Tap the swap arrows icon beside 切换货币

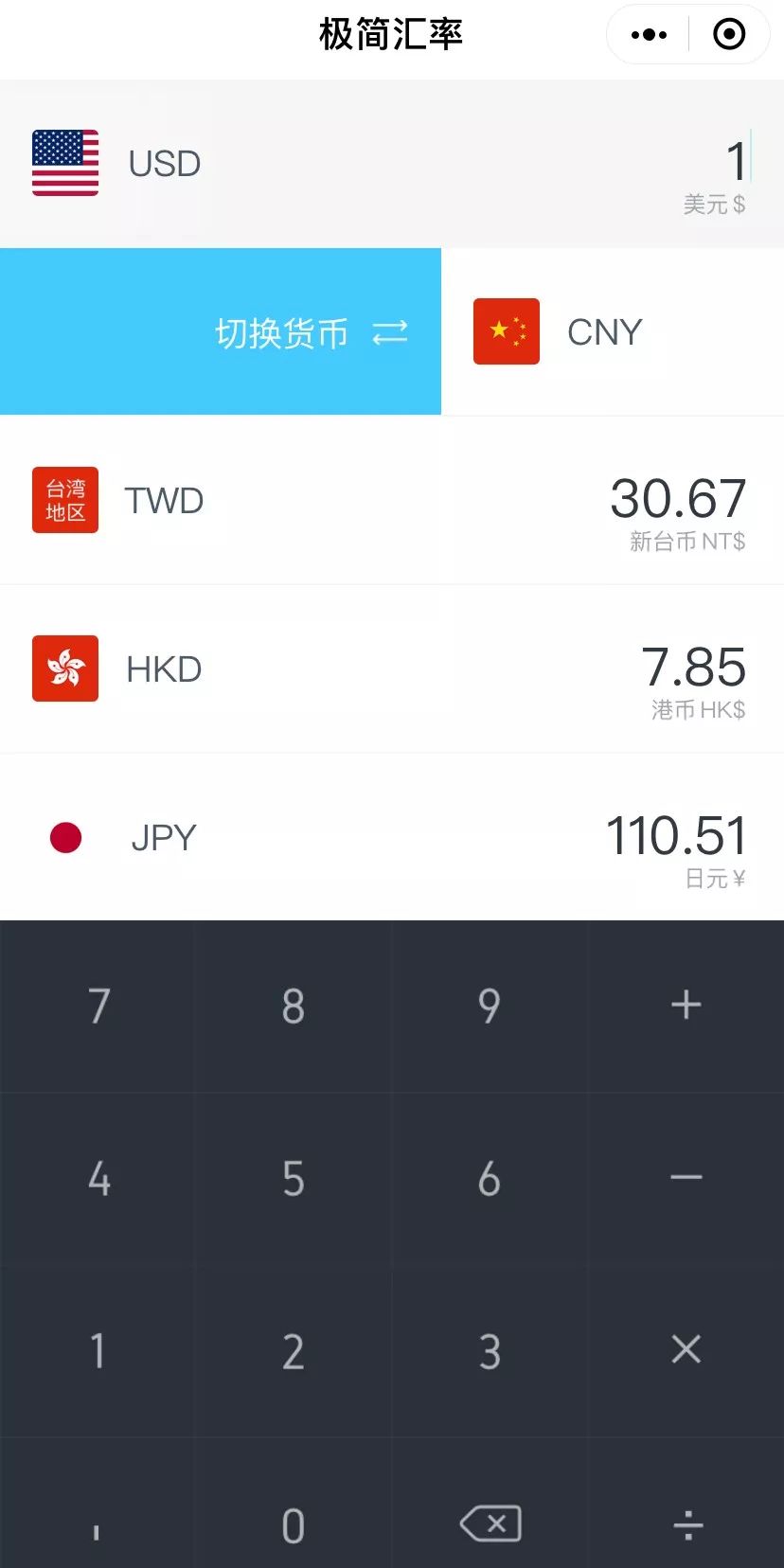click(388, 331)
